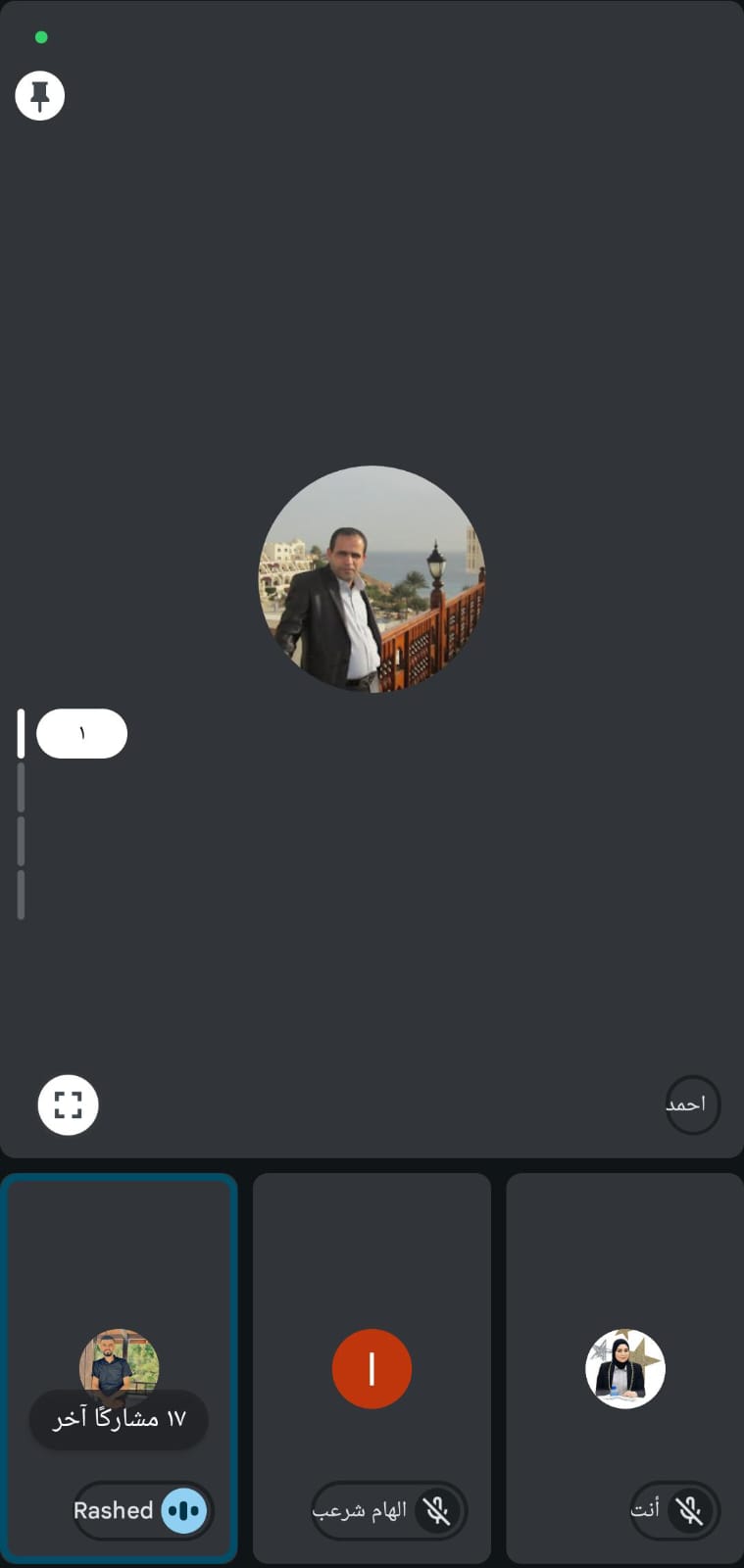Unpin the pinned participant
The width and height of the screenshot is (744, 1568).
40,96
